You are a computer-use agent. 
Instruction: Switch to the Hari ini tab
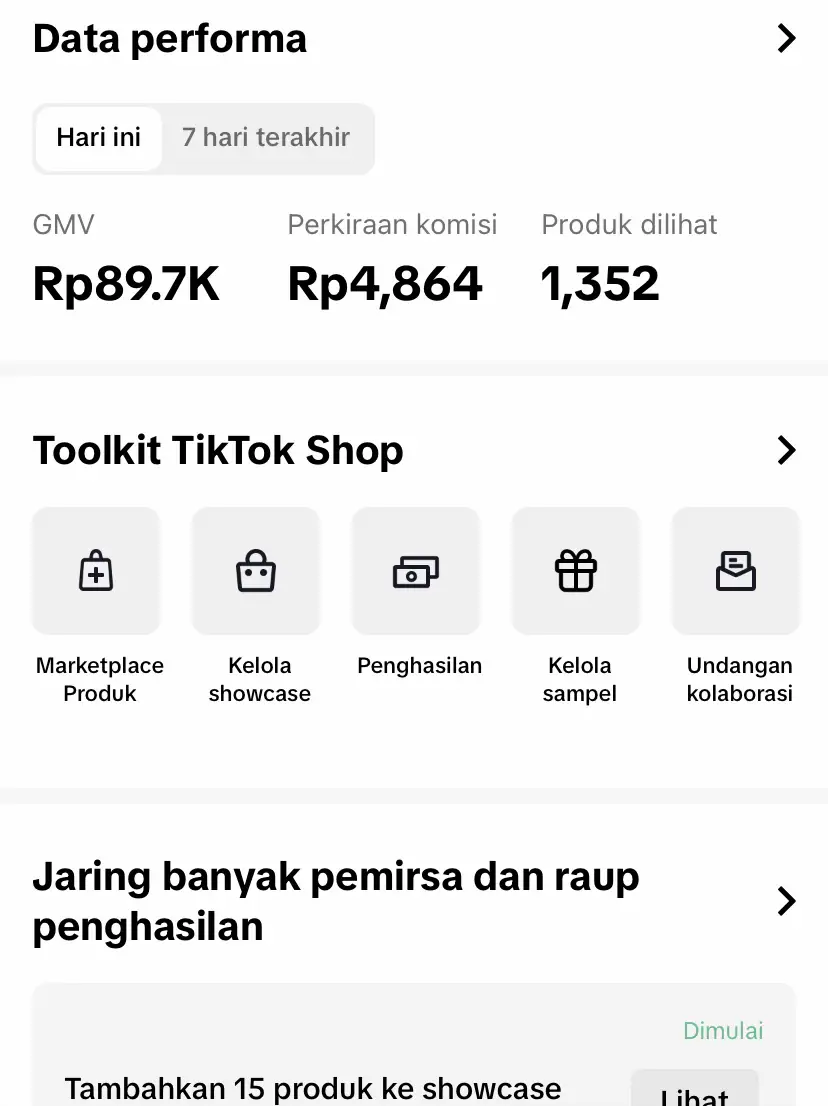[x=99, y=138]
